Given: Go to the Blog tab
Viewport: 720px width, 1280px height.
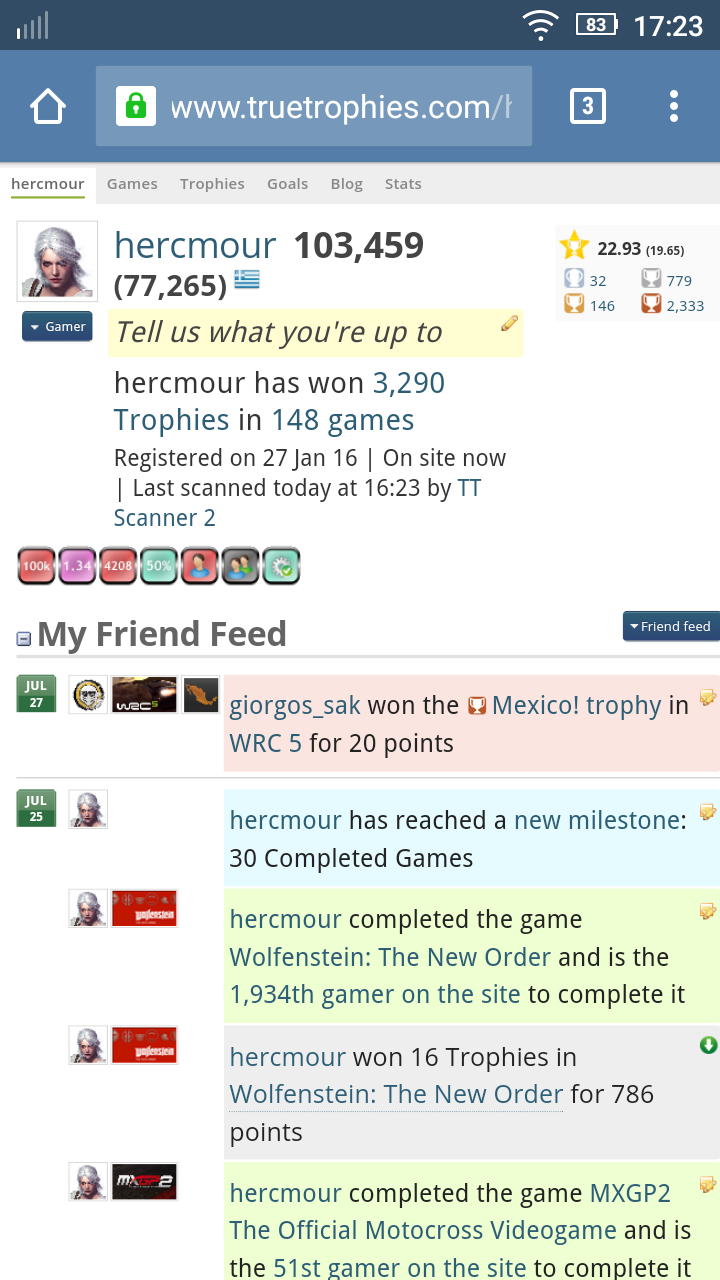Looking at the screenshot, I should tap(346, 184).
